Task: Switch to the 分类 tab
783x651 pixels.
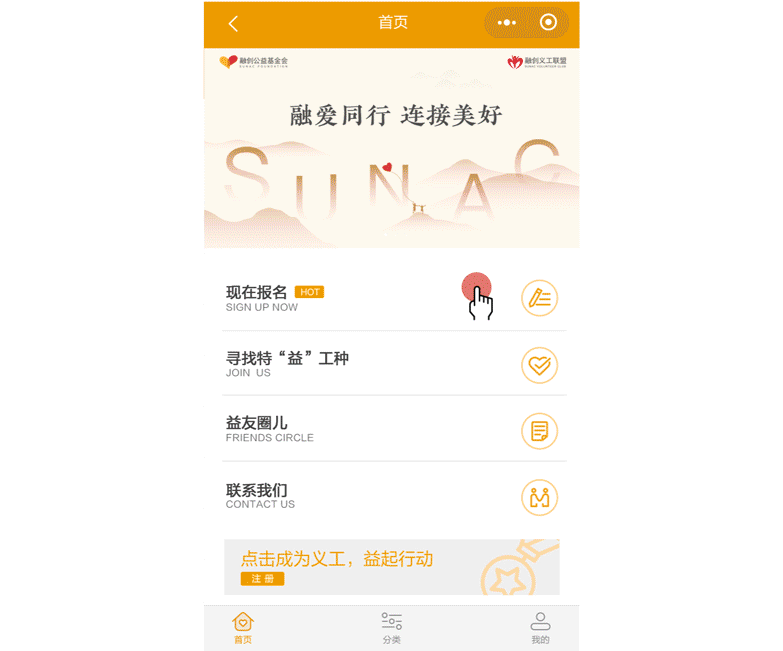Action: coord(391,628)
